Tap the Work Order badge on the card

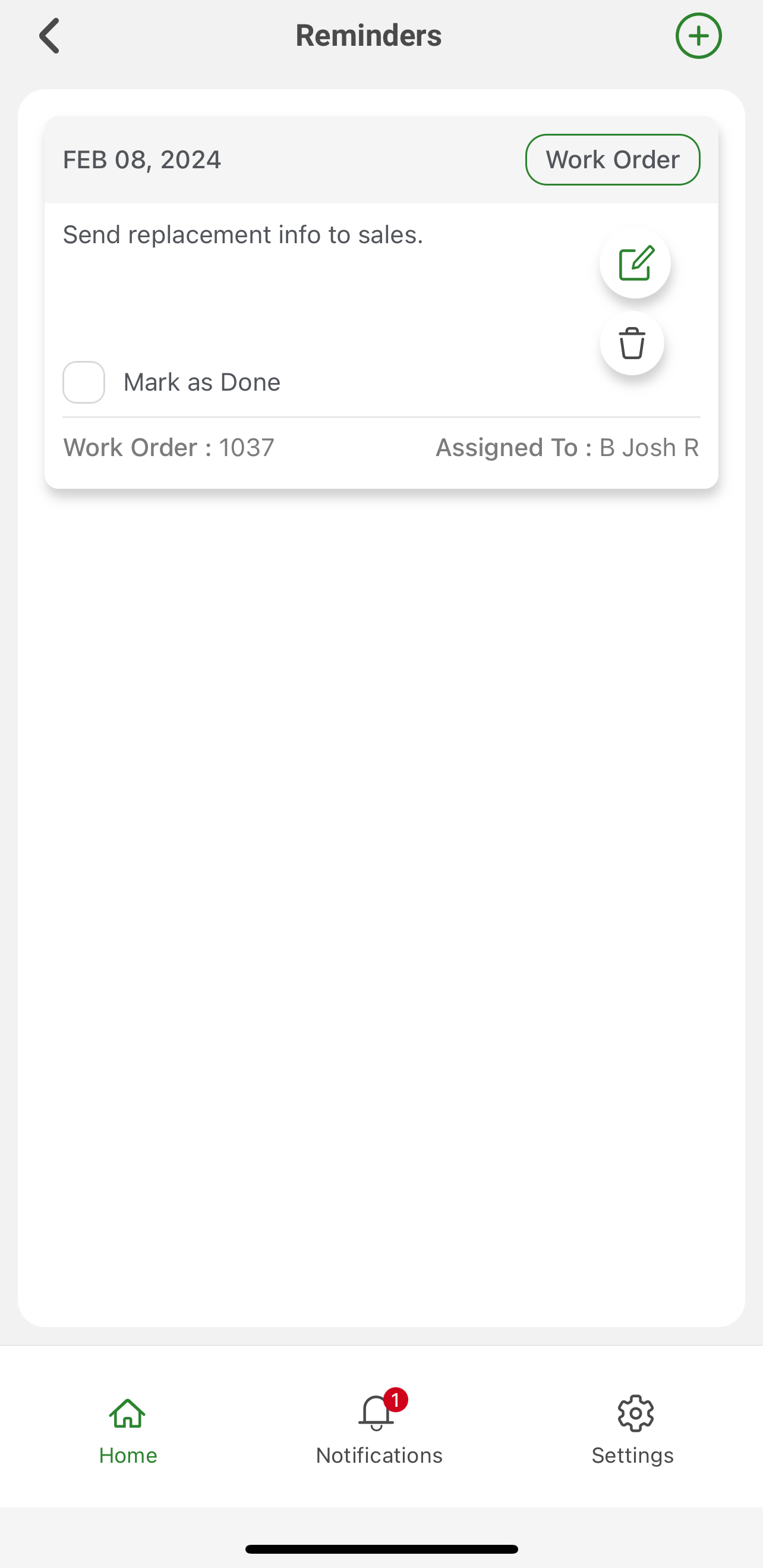click(x=612, y=159)
